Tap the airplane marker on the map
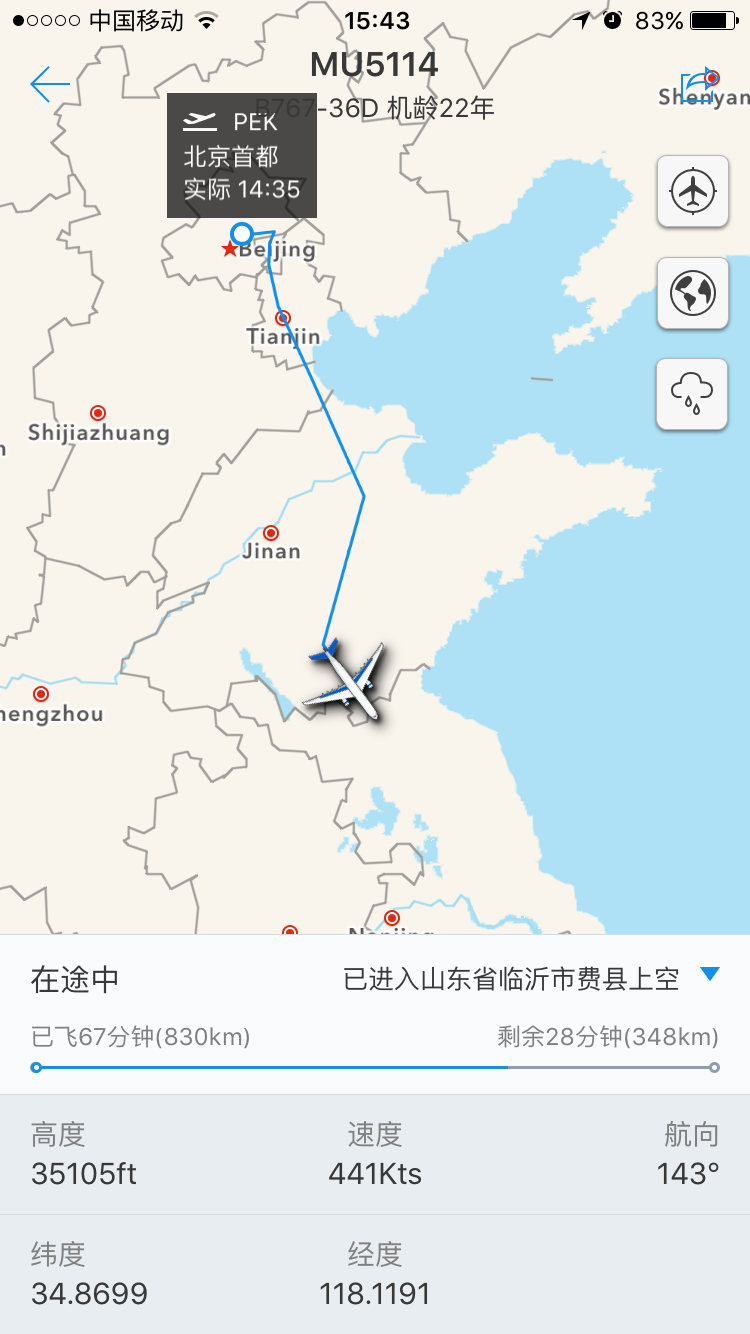This screenshot has height=1334, width=750. point(346,680)
